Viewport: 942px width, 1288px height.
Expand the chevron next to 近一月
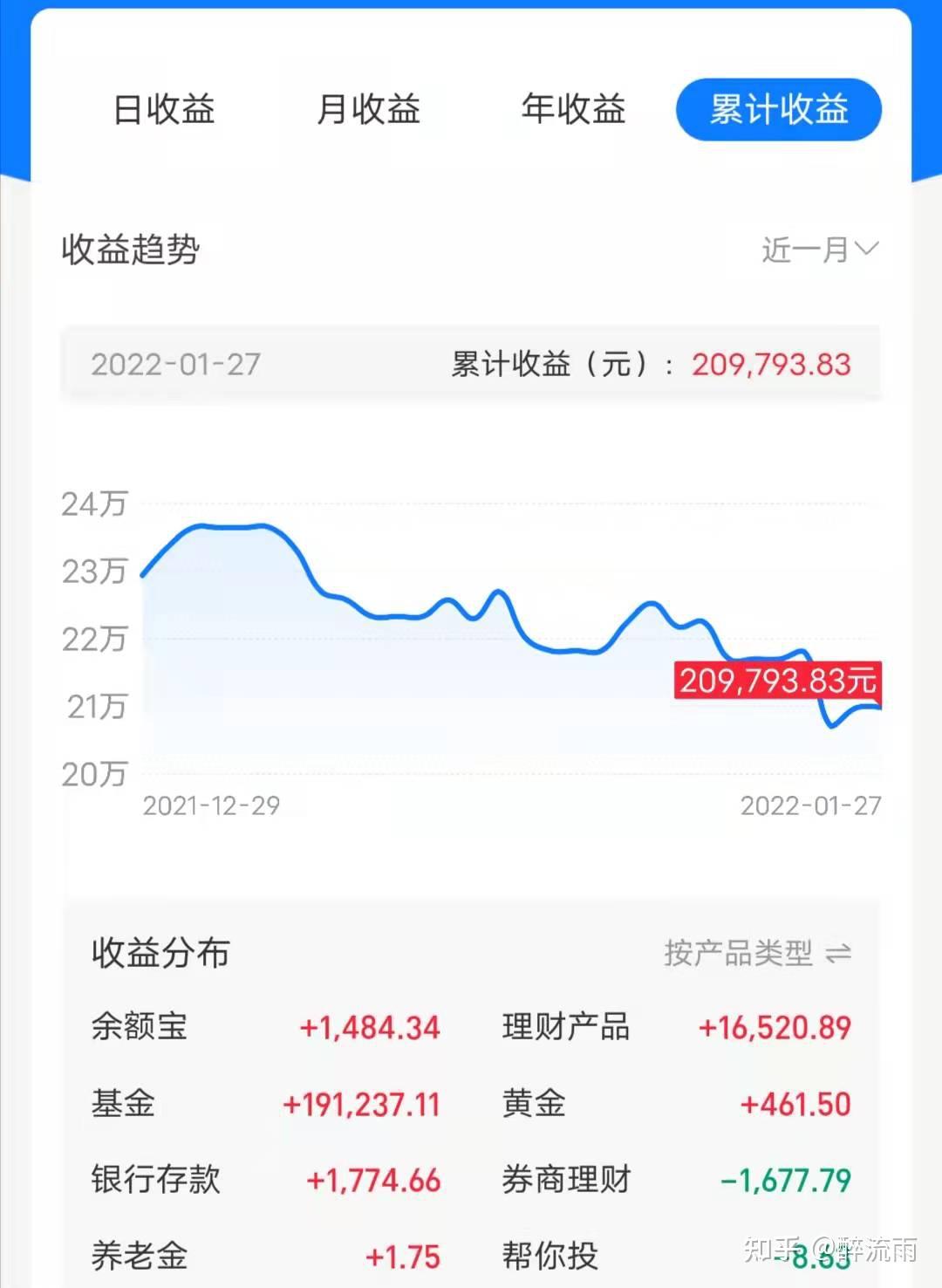[867, 250]
